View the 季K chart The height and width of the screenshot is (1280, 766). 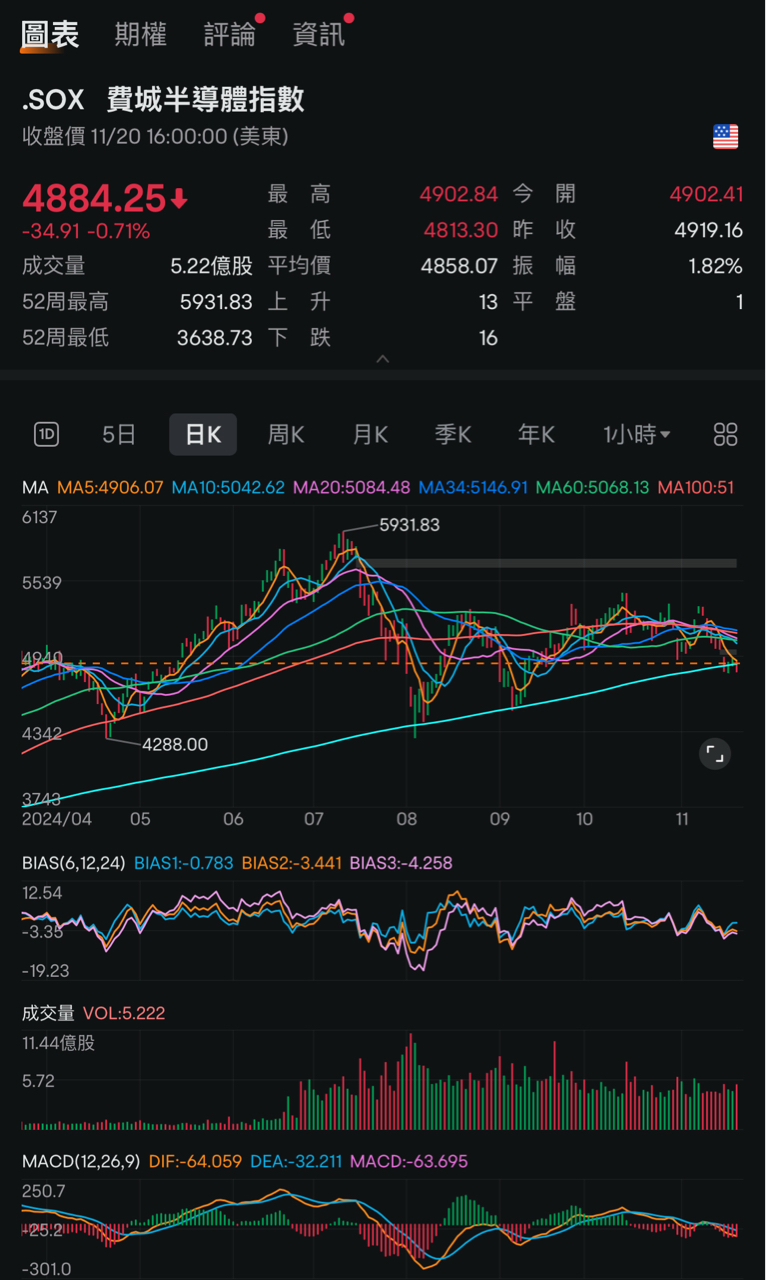pos(453,434)
